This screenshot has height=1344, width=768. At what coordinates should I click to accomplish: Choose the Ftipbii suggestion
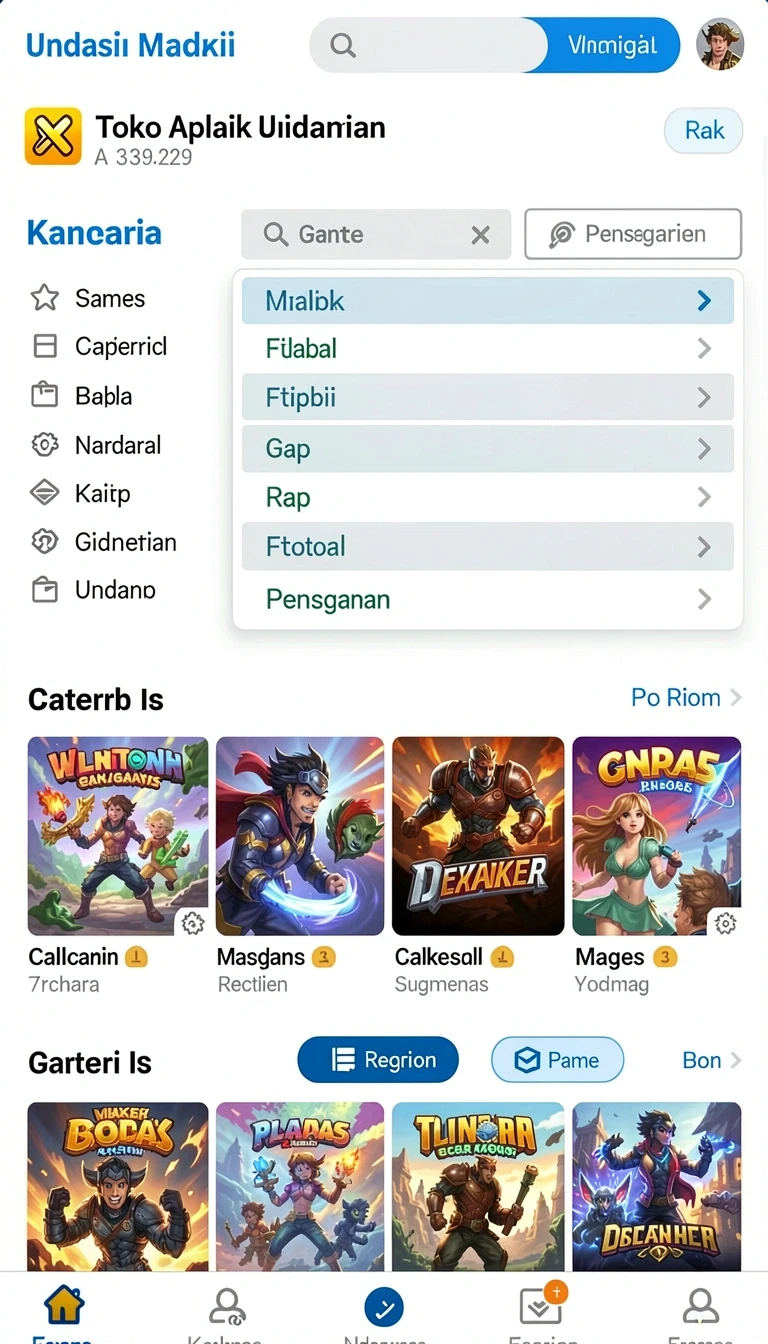488,397
